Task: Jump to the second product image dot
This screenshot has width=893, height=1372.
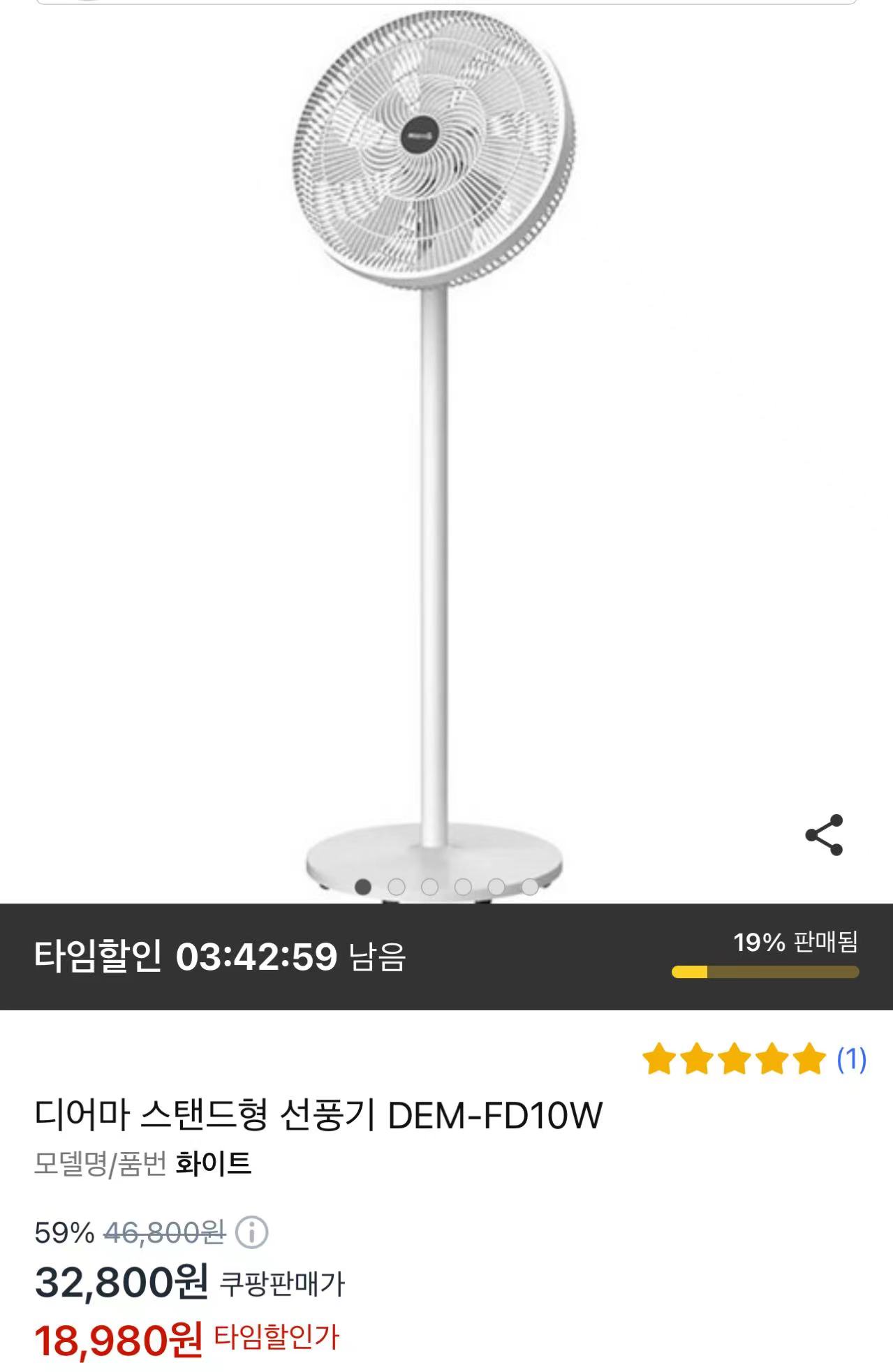Action: [396, 887]
